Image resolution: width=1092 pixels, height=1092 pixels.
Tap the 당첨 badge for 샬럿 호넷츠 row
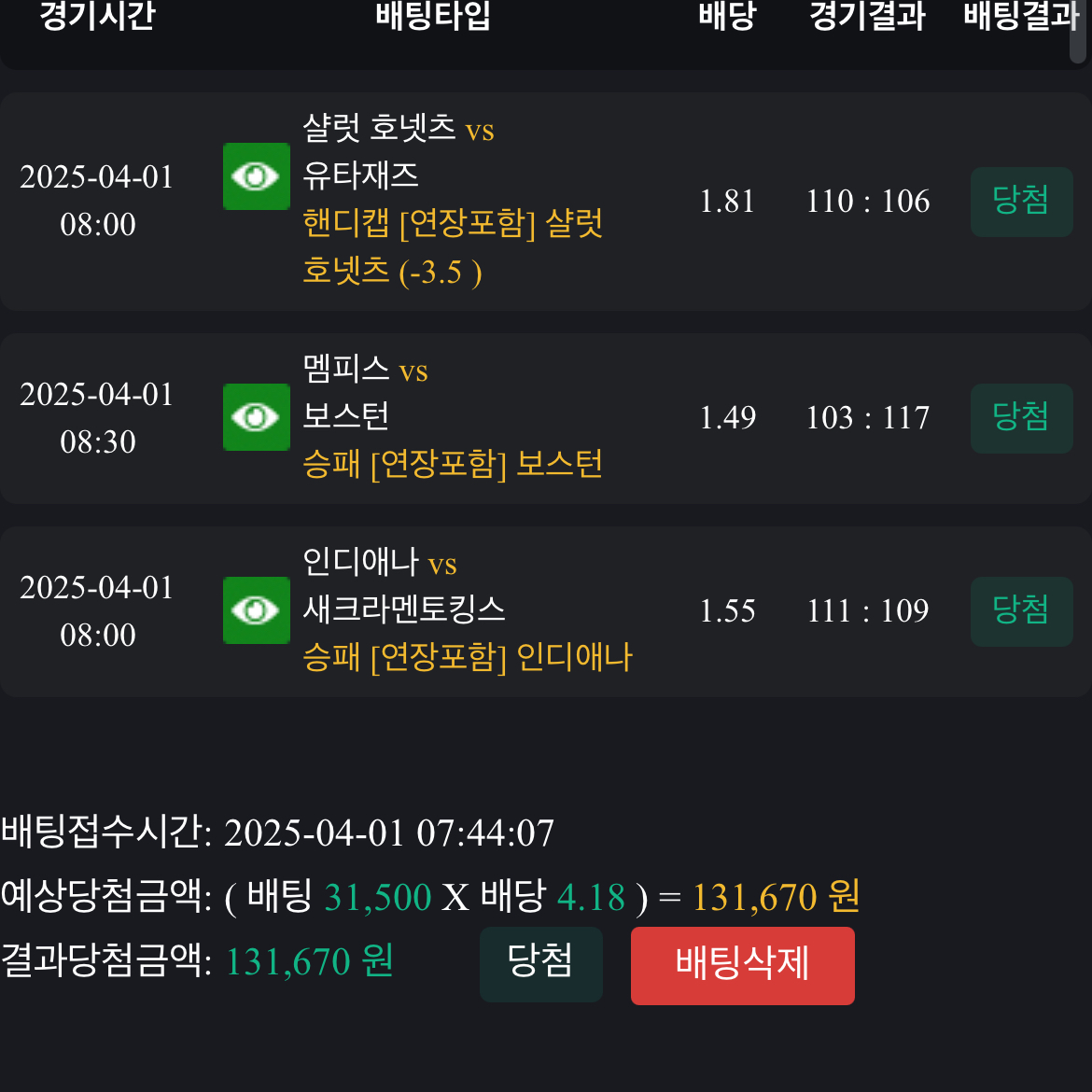click(x=1021, y=202)
